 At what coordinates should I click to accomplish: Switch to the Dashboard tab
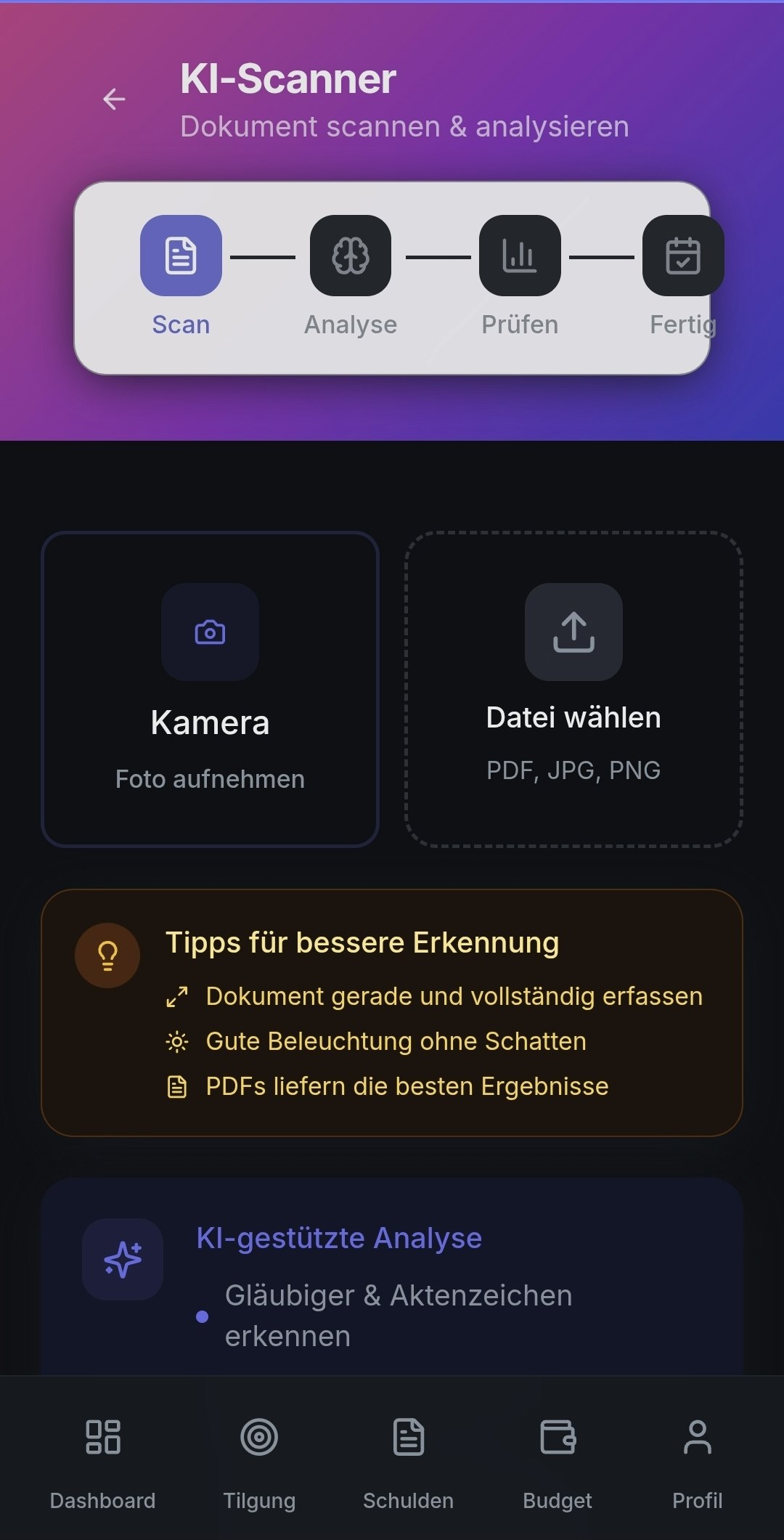(102, 1459)
